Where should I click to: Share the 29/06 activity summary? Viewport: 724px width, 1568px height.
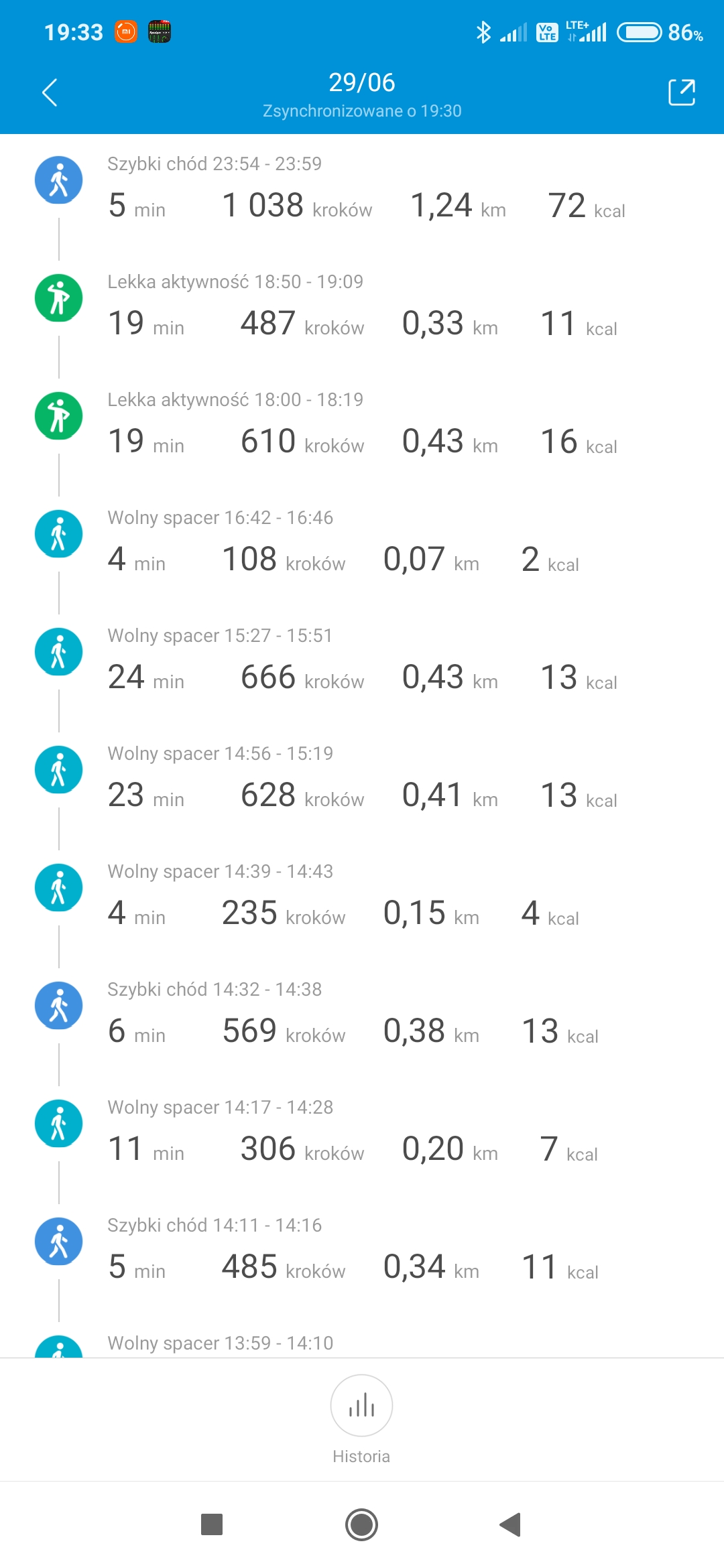click(x=682, y=92)
